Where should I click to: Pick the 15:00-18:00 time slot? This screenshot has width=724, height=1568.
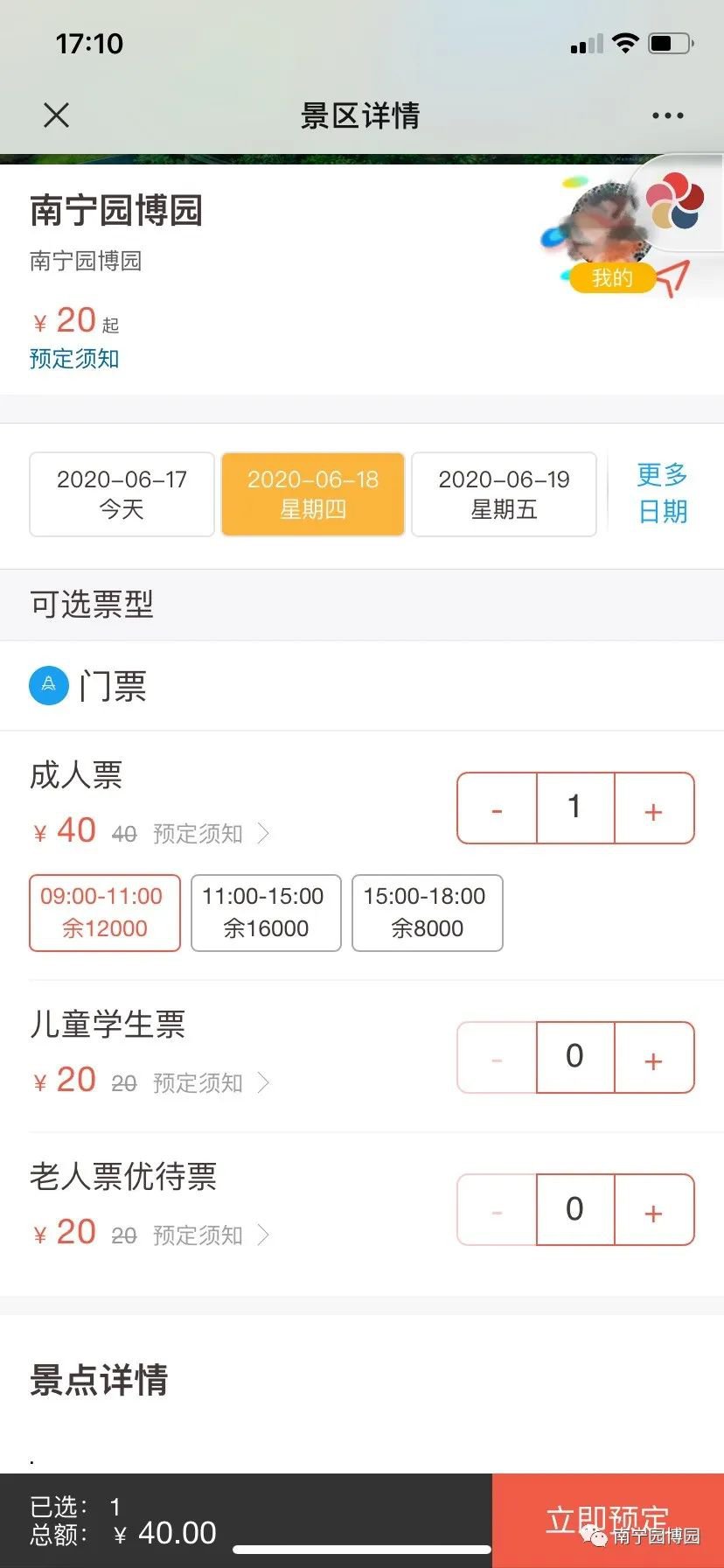[x=427, y=913]
